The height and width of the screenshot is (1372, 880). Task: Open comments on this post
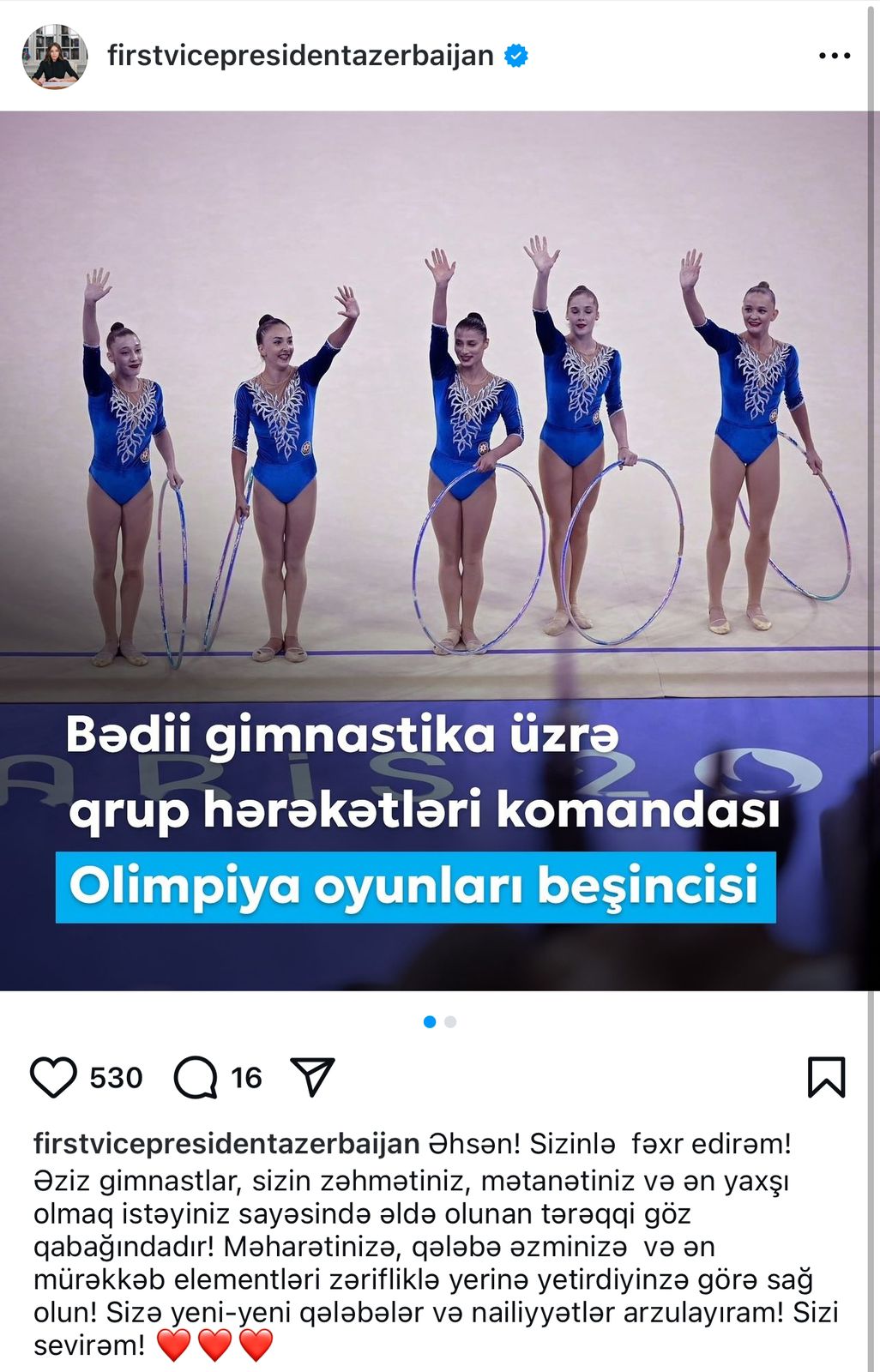196,1077
